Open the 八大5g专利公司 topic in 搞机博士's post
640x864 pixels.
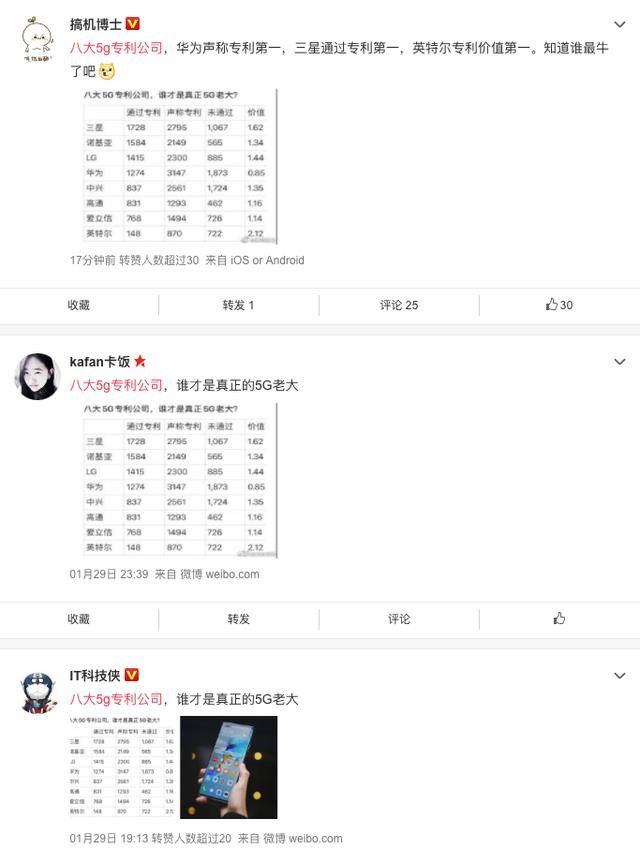point(115,47)
